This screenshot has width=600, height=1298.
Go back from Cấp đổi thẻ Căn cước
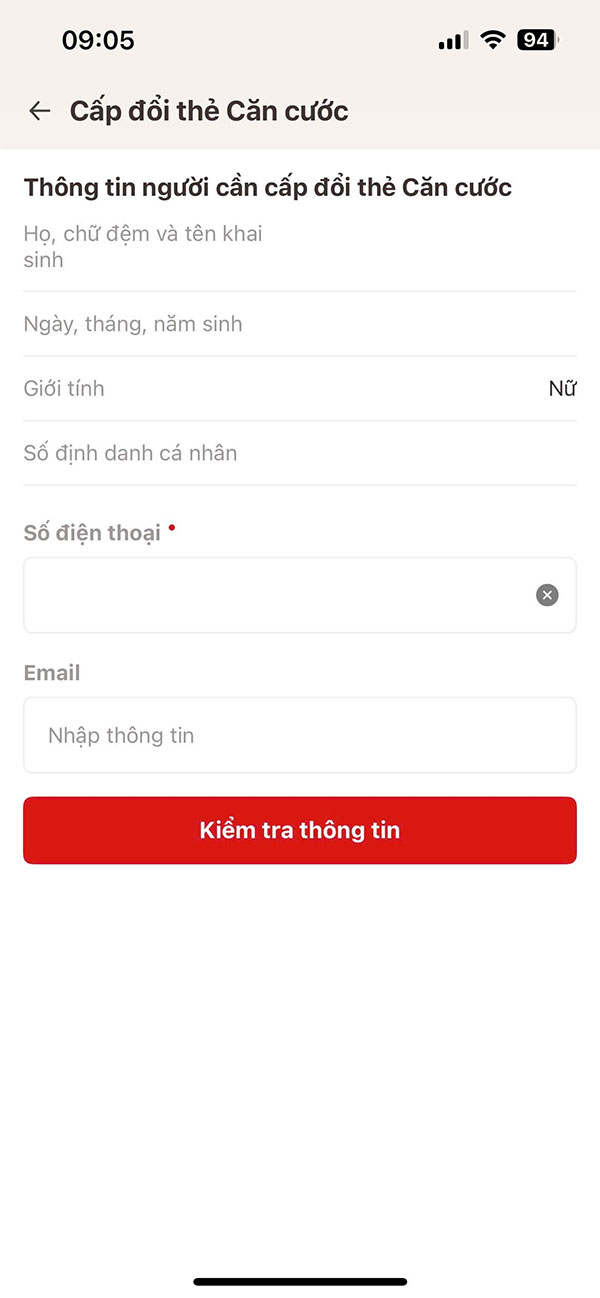click(40, 111)
